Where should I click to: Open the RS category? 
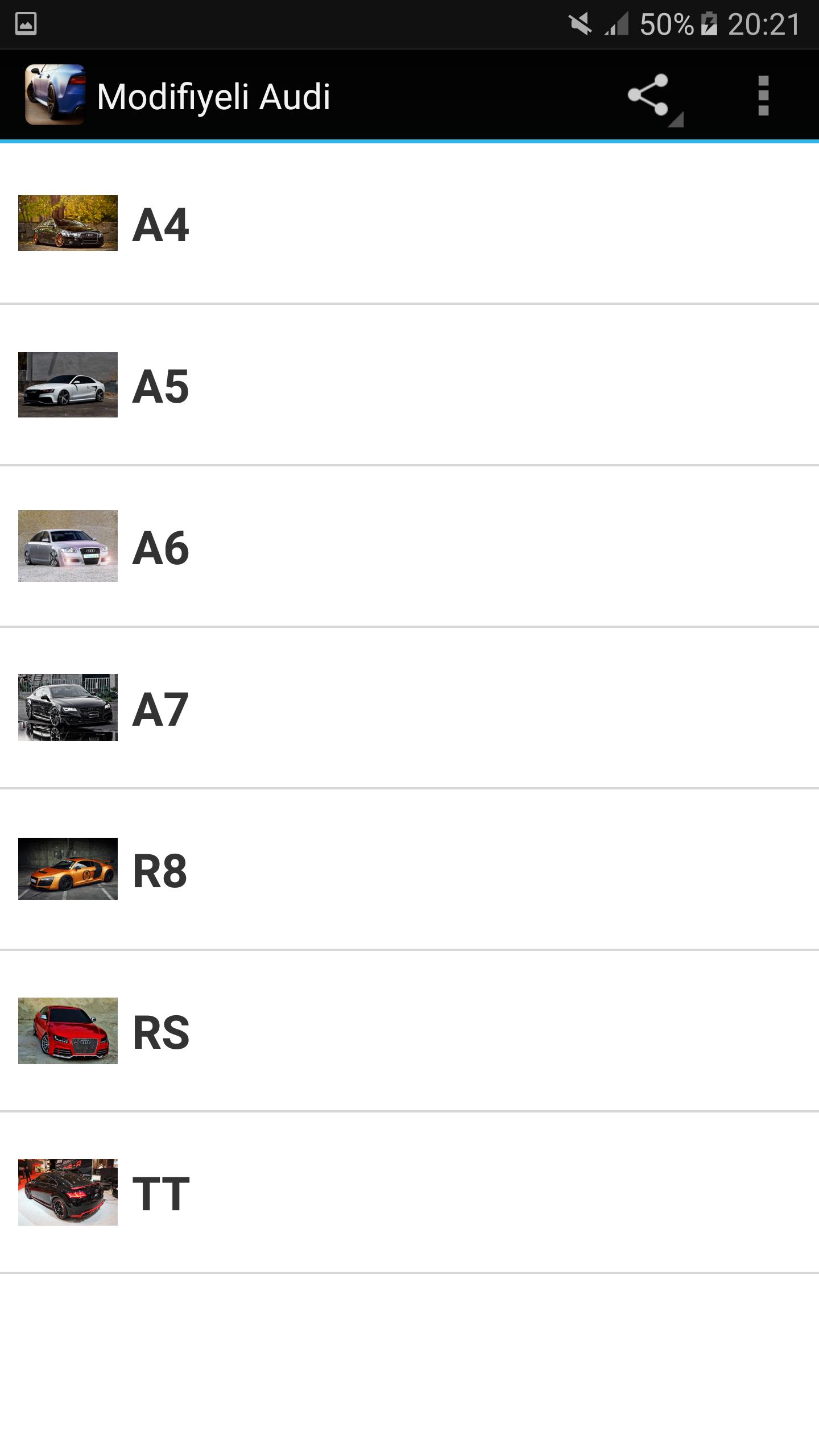tap(409, 1031)
